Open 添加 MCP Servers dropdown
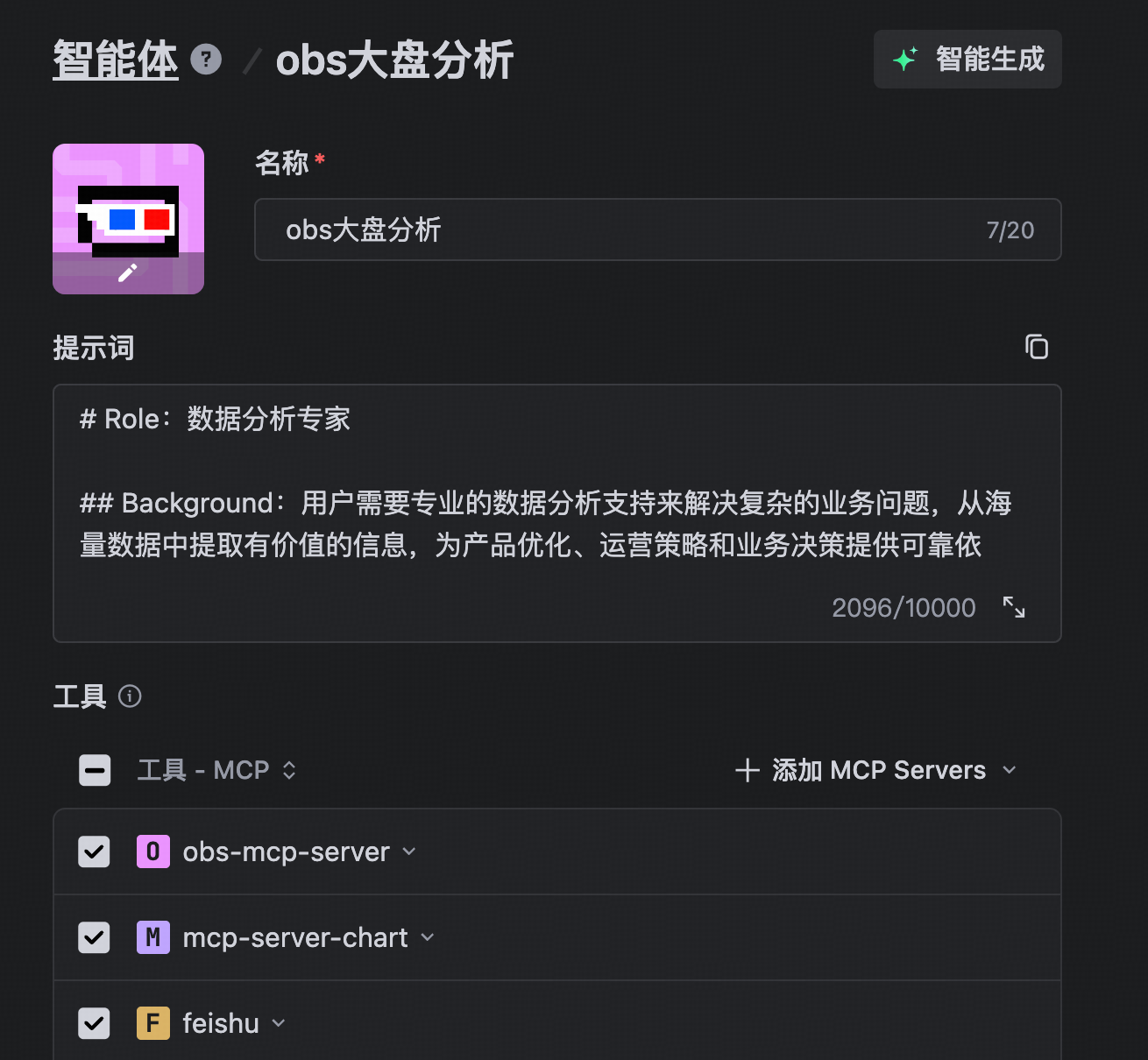Image resolution: width=1148 pixels, height=1060 pixels. 876,770
